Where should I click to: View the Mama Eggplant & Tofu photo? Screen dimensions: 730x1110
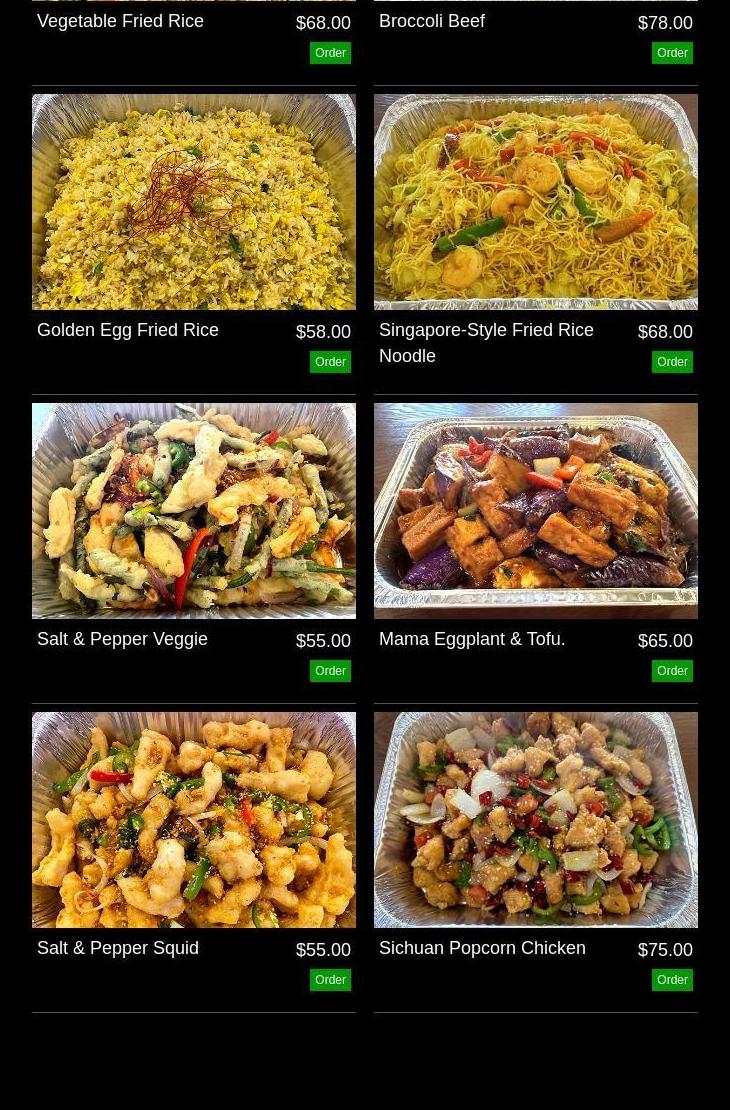pos(536,511)
